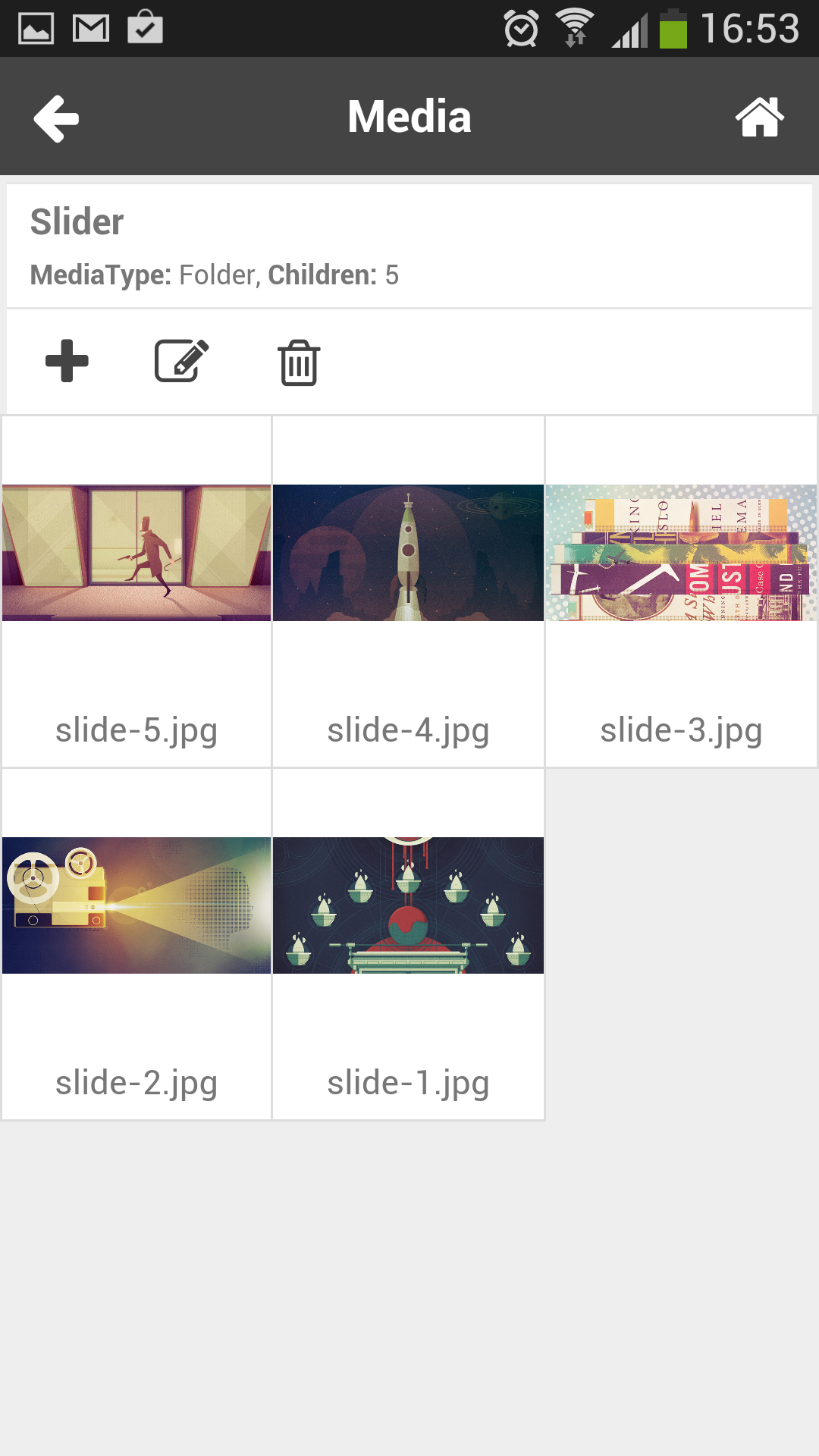819x1456 pixels.
Task: Open slide-4.jpg
Action: [408, 591]
